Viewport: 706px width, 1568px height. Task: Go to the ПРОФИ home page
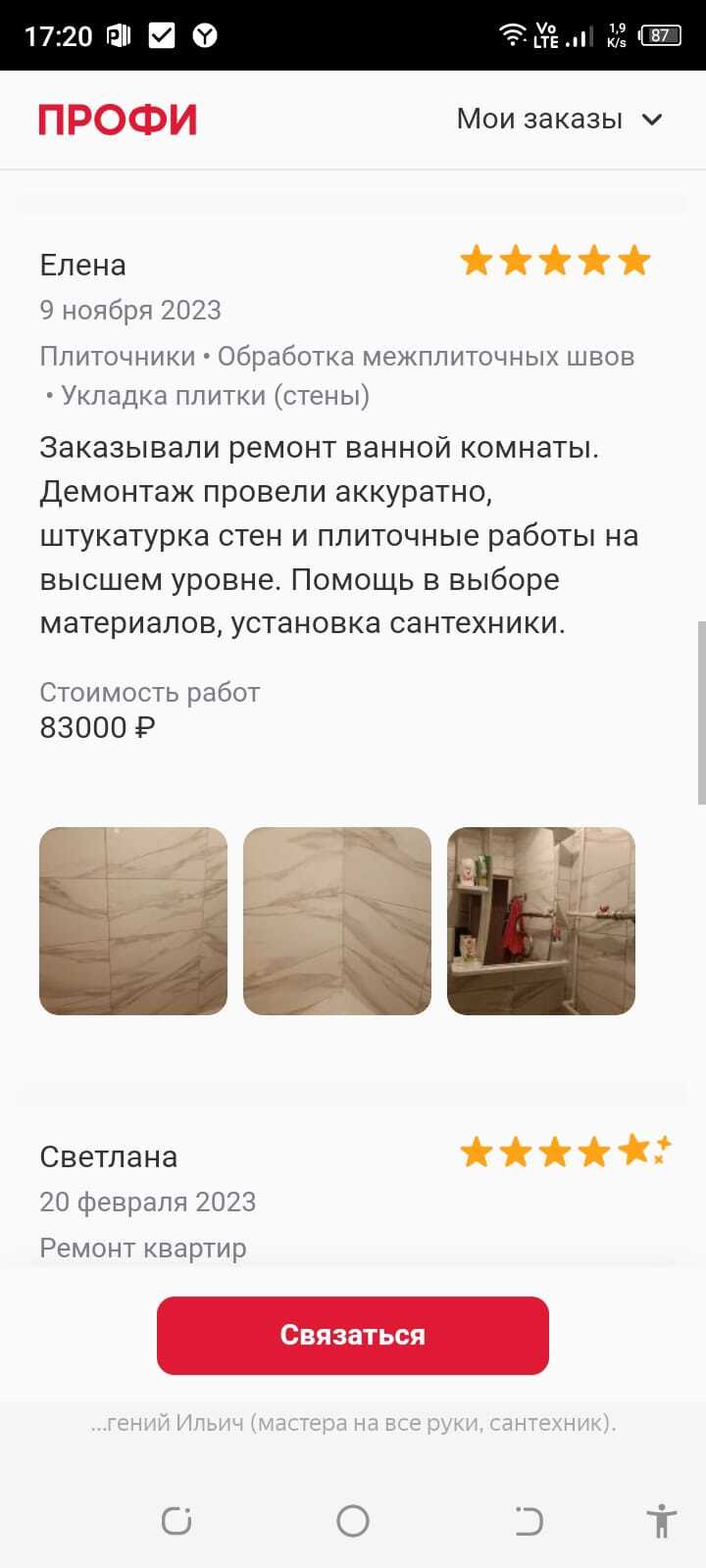[x=118, y=120]
